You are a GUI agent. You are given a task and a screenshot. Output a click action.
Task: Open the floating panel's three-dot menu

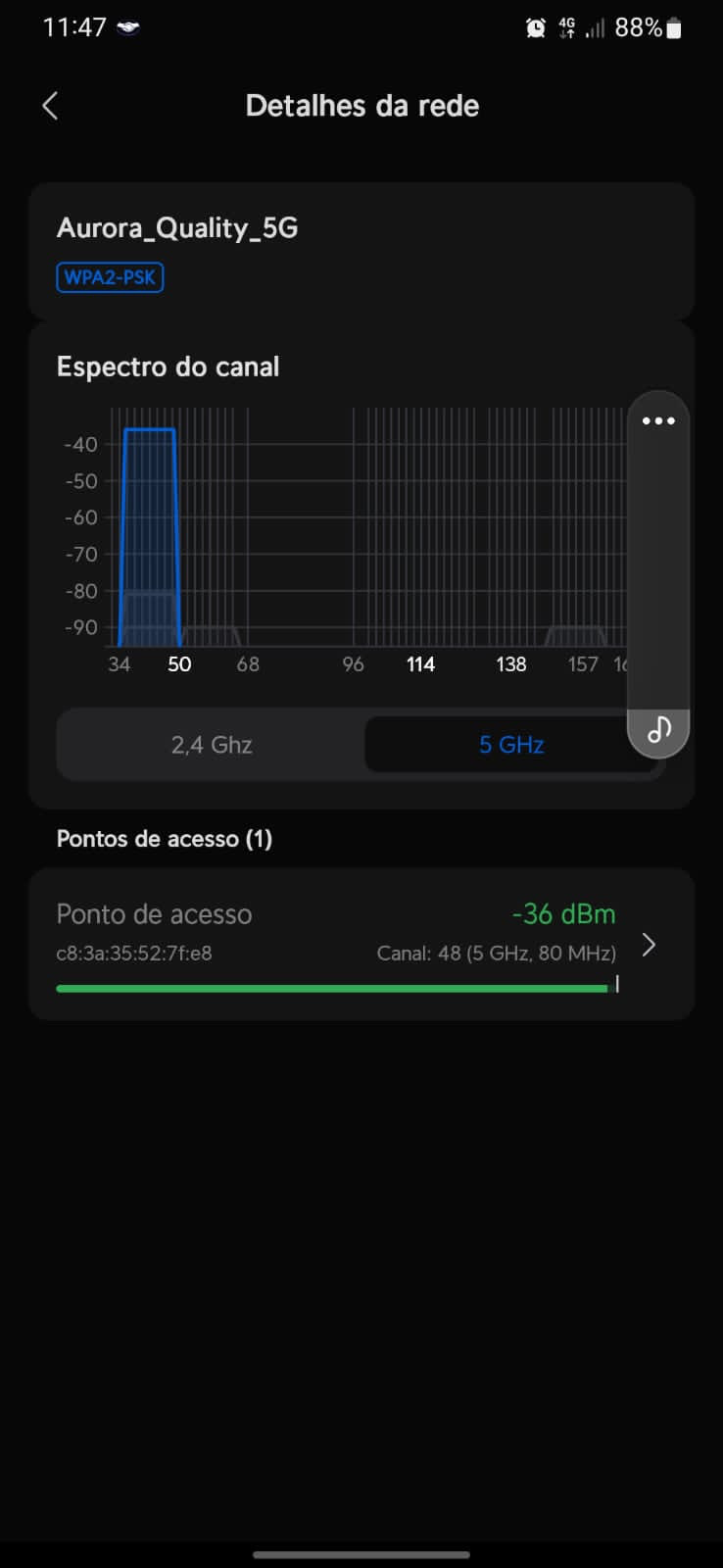[658, 421]
